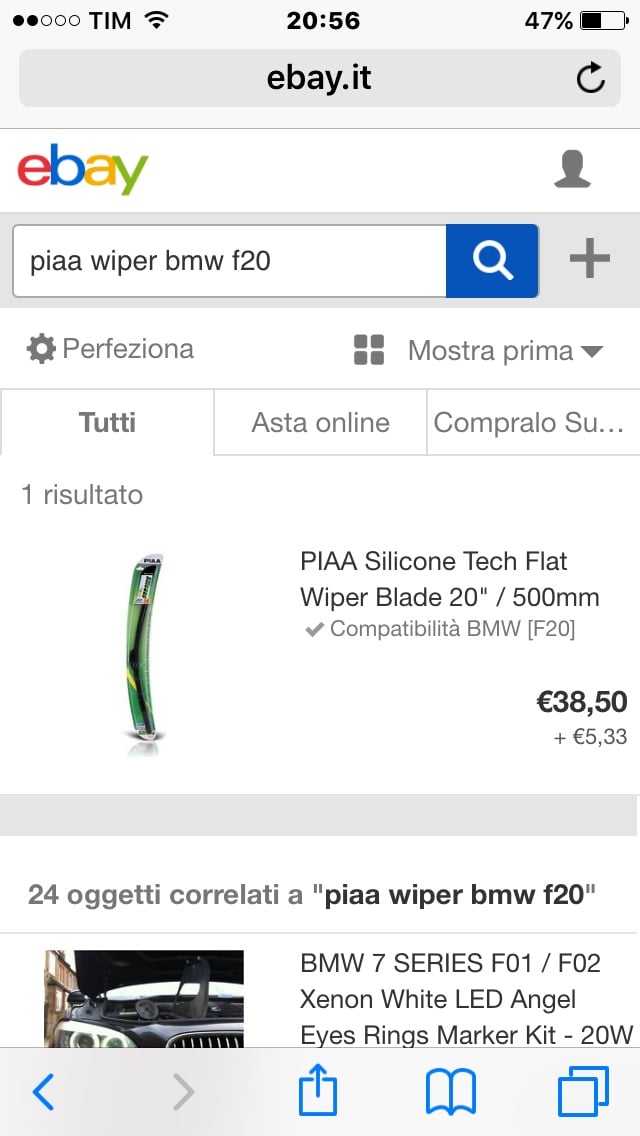Viewport: 640px width, 1136px height.
Task: Go back using Safari's back arrow
Action: [43, 1092]
